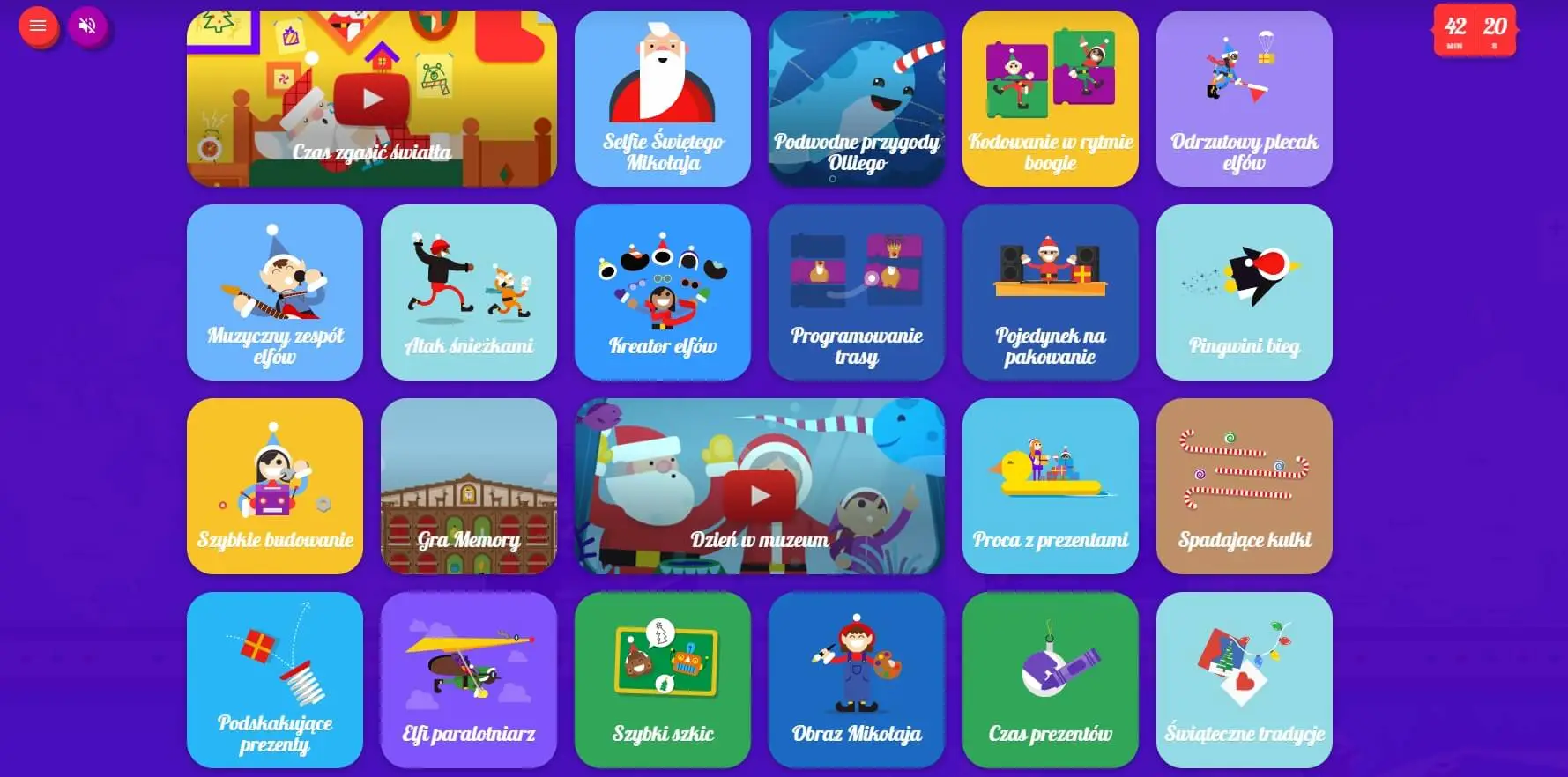
Task: Start Odrzutowy plecak elfów game
Action: click(1244, 99)
